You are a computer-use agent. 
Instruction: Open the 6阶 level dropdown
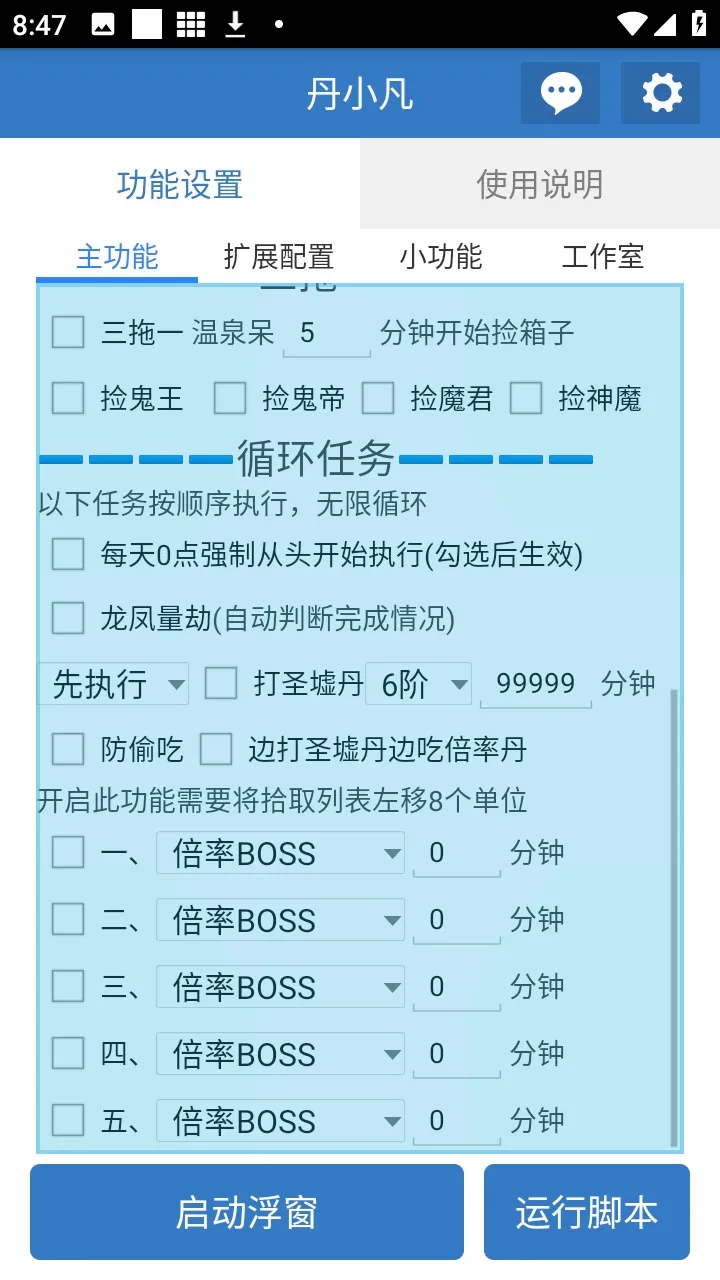tap(419, 684)
